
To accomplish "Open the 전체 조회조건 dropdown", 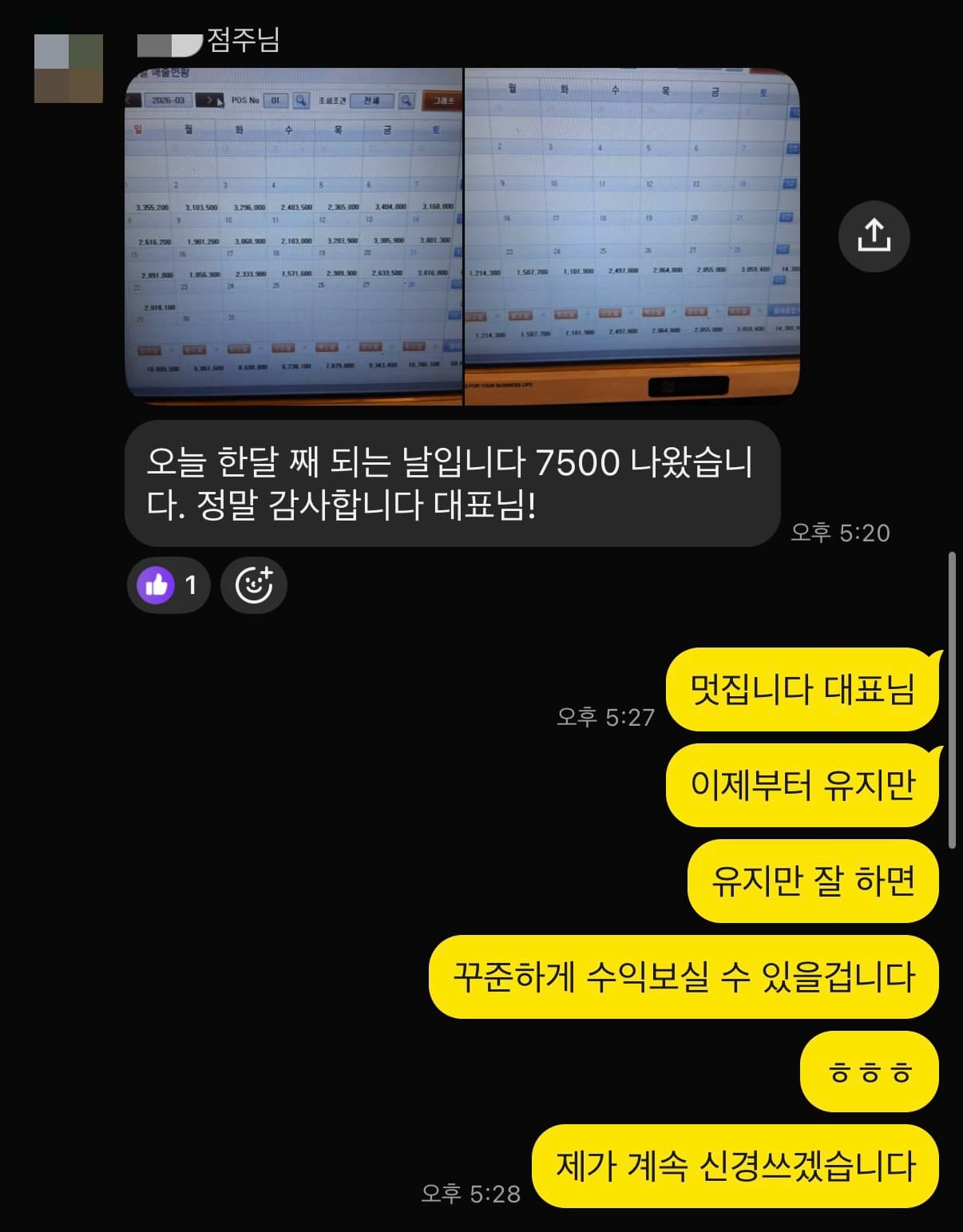I will pyautogui.click(x=371, y=101).
